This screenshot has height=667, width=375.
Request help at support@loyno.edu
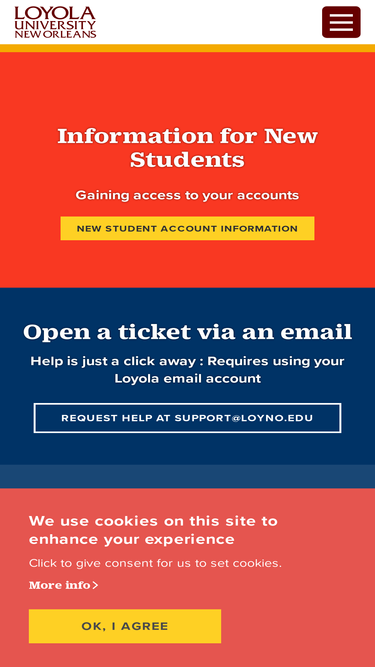click(187, 418)
